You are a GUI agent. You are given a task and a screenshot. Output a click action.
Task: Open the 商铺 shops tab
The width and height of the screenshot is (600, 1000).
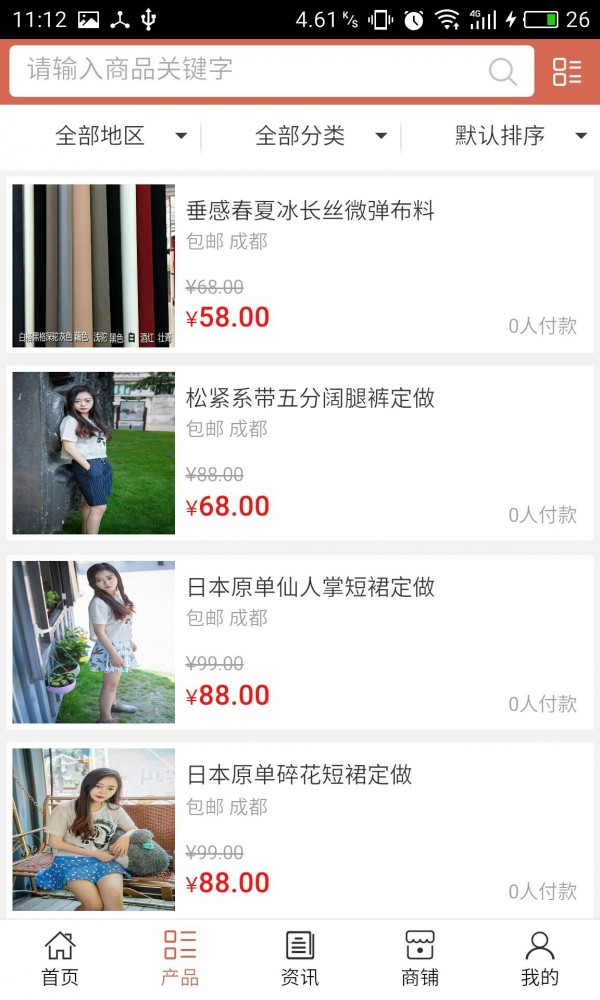coord(420,959)
